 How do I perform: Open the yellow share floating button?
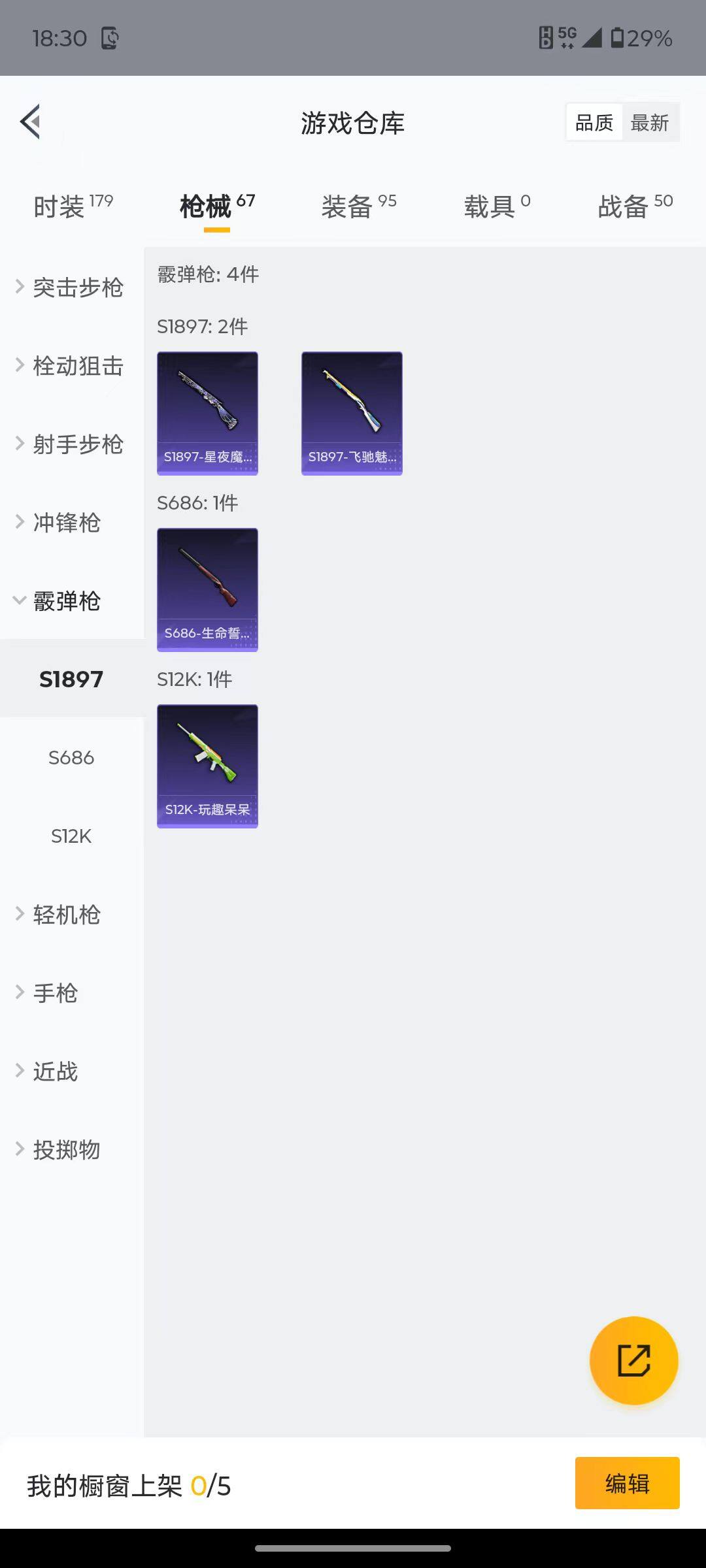pyautogui.click(x=633, y=1360)
